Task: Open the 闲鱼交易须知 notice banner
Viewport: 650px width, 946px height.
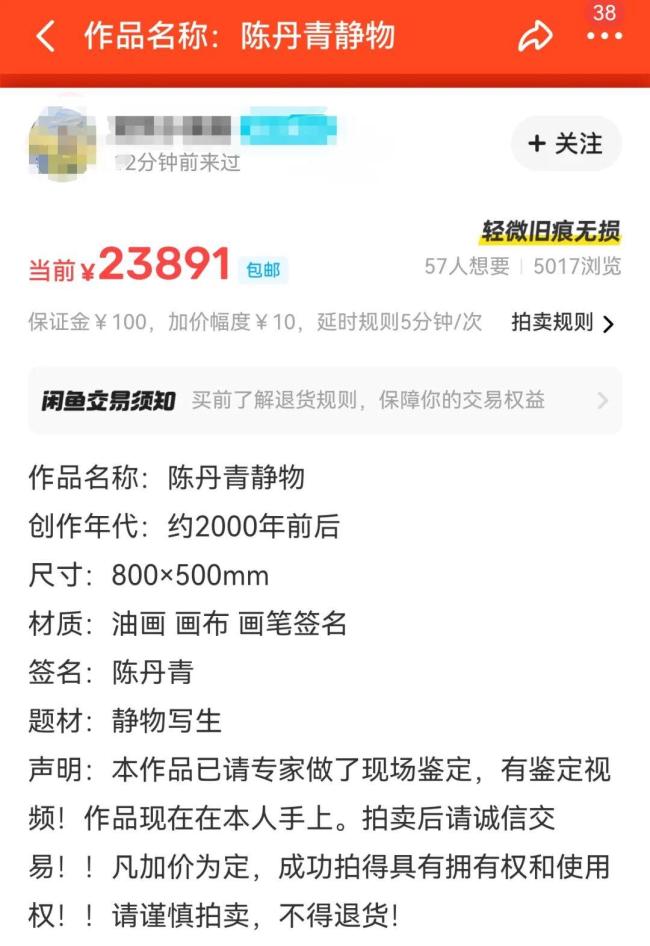Action: point(324,401)
